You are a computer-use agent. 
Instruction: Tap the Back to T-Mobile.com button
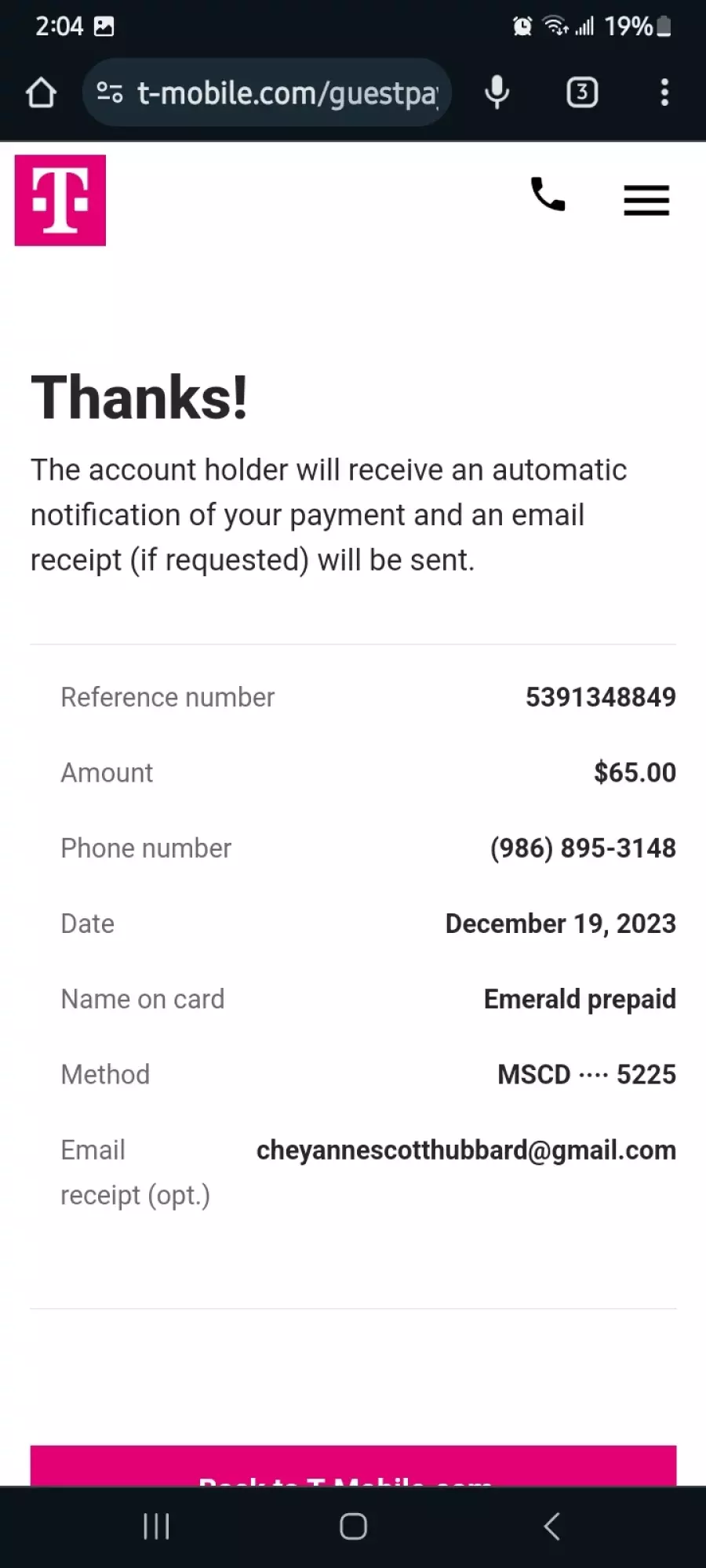353,1465
